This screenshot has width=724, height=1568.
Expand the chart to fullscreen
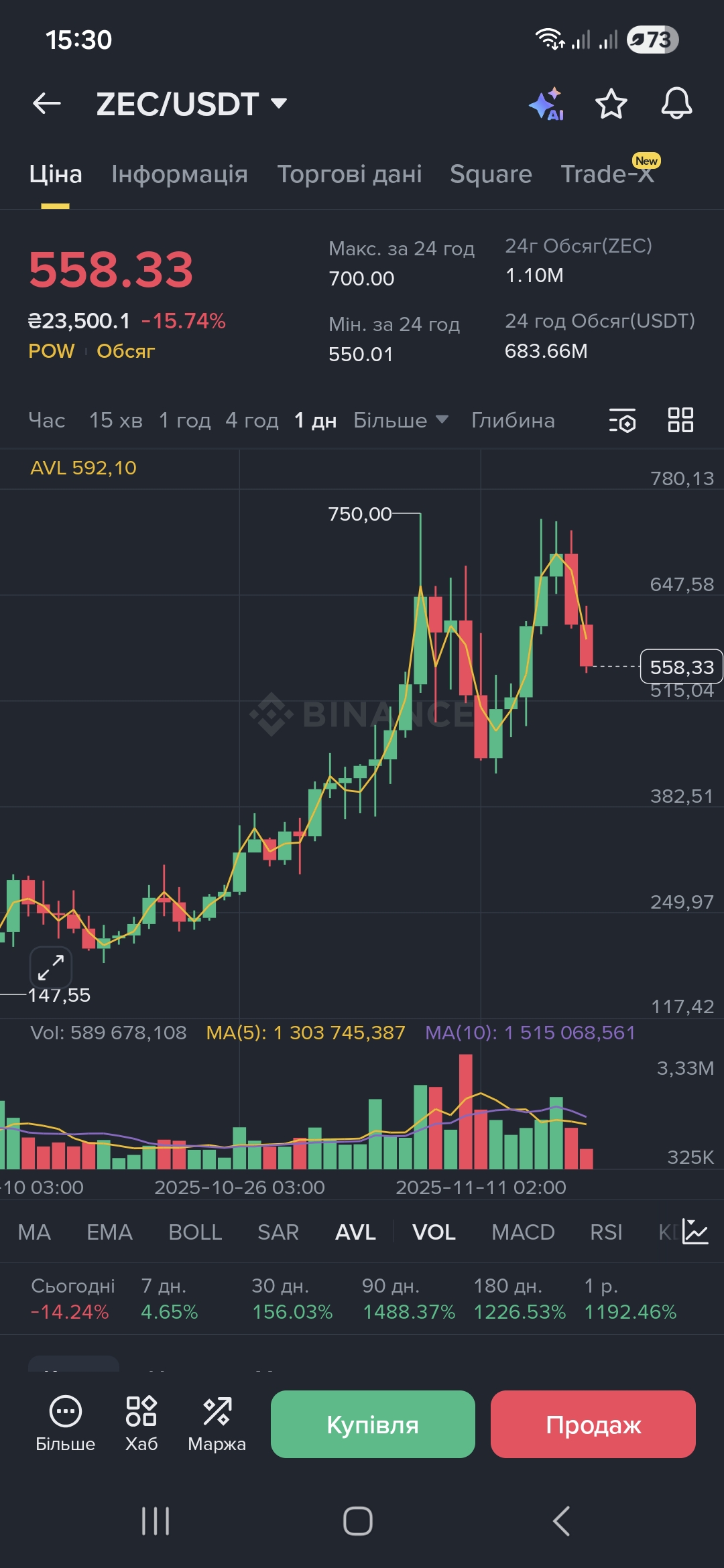(x=51, y=967)
